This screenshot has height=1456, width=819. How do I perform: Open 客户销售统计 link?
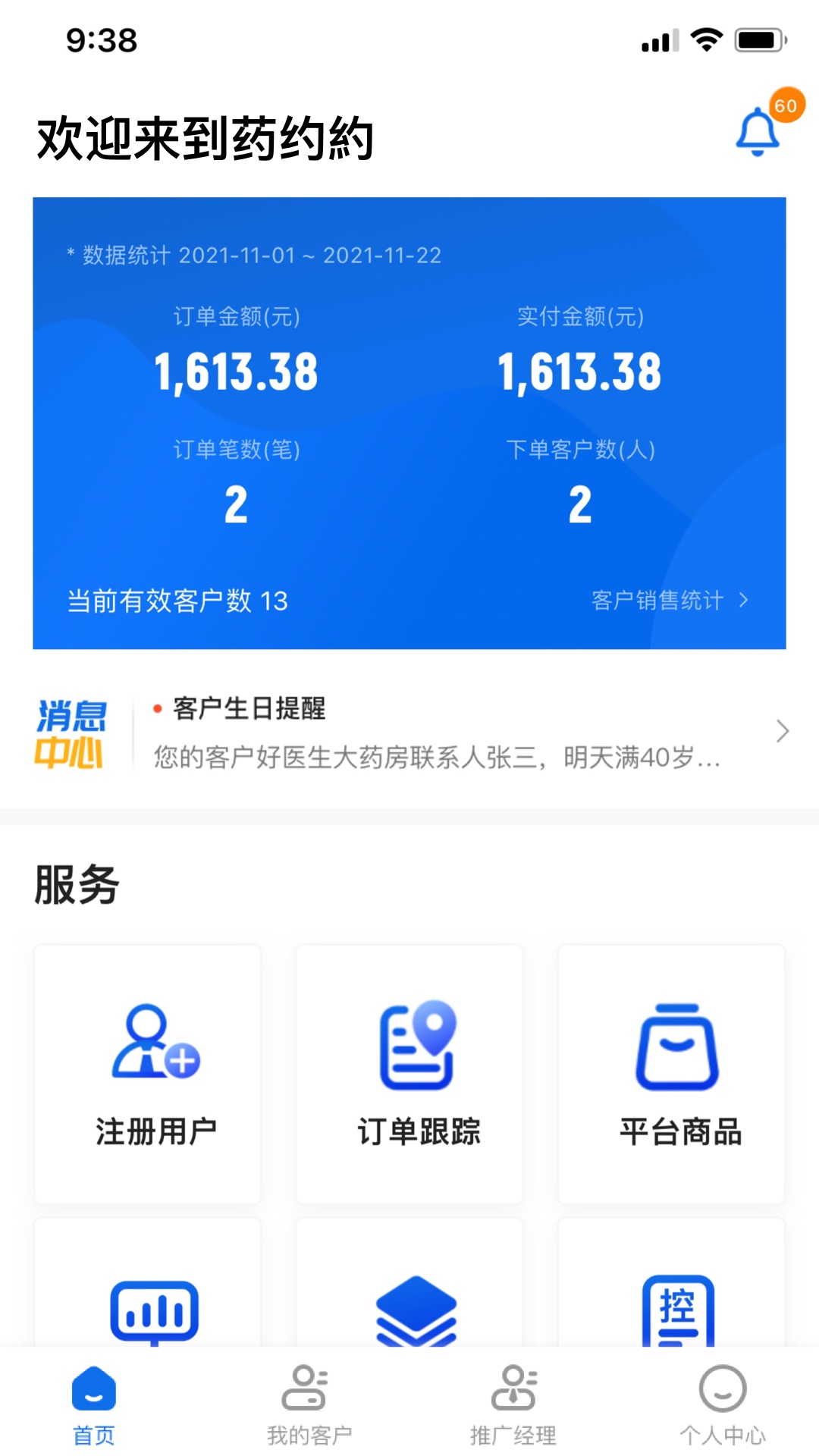pos(670,601)
